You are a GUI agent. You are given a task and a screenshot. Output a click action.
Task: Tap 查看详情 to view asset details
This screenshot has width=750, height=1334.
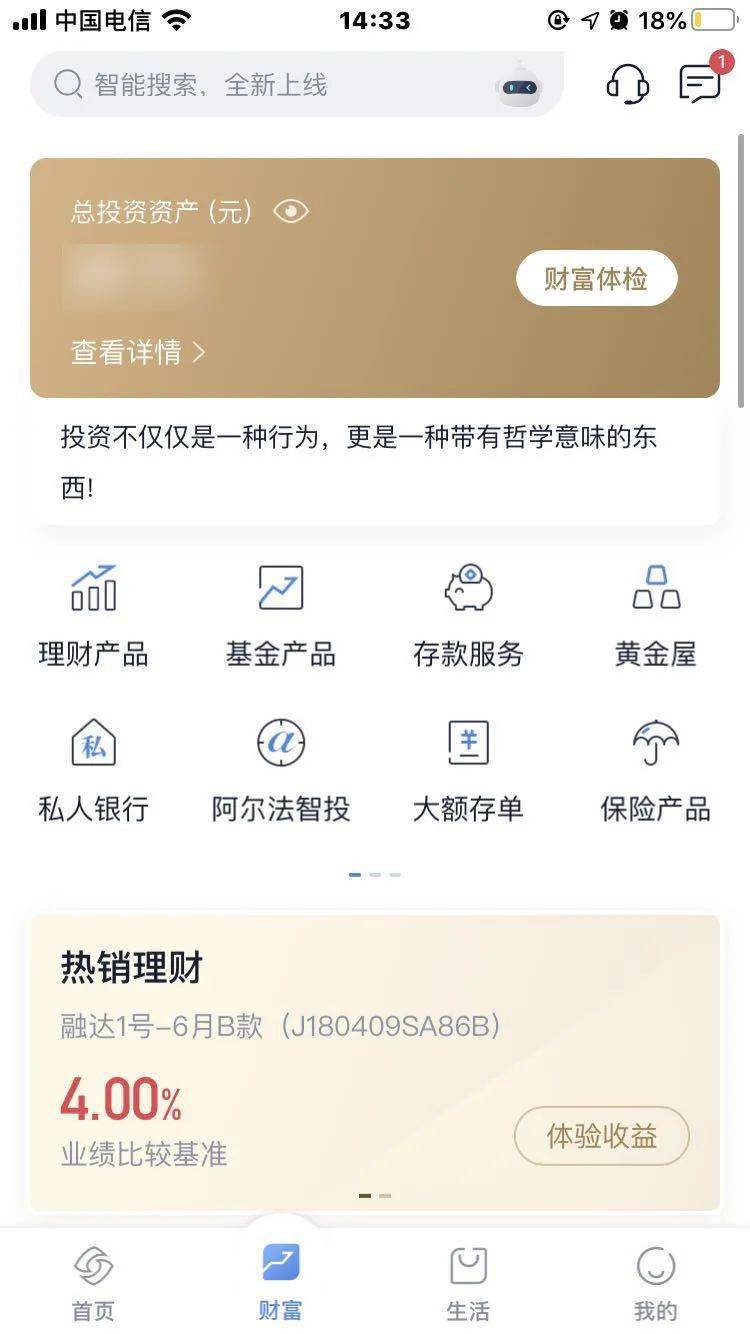click(138, 352)
